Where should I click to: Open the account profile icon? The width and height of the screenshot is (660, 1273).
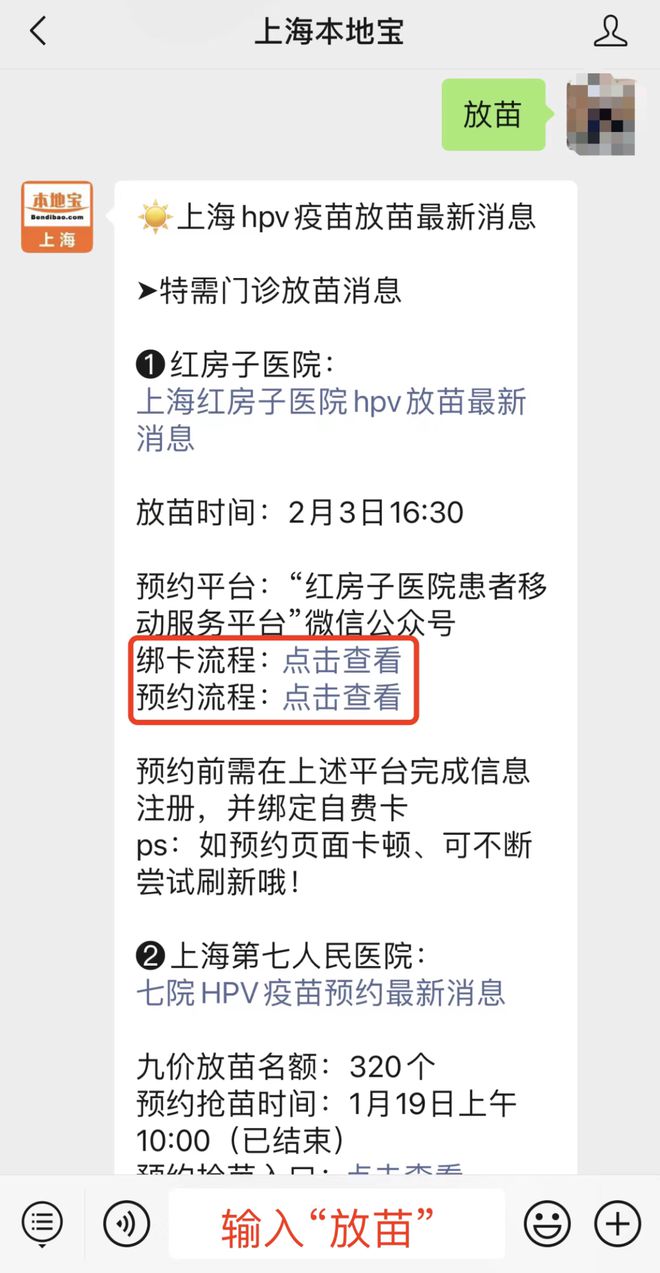coord(610,31)
